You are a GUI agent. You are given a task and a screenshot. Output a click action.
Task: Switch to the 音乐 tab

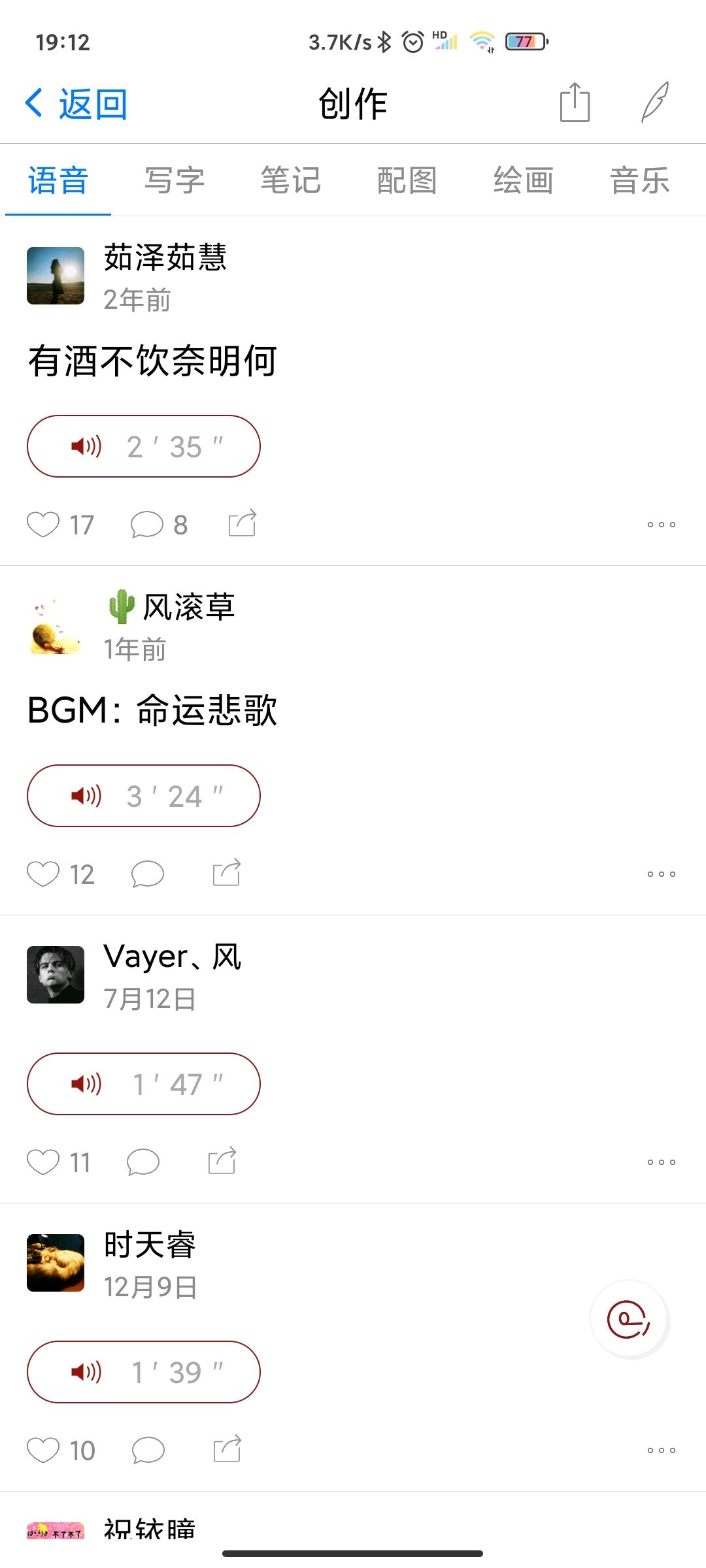point(639,180)
